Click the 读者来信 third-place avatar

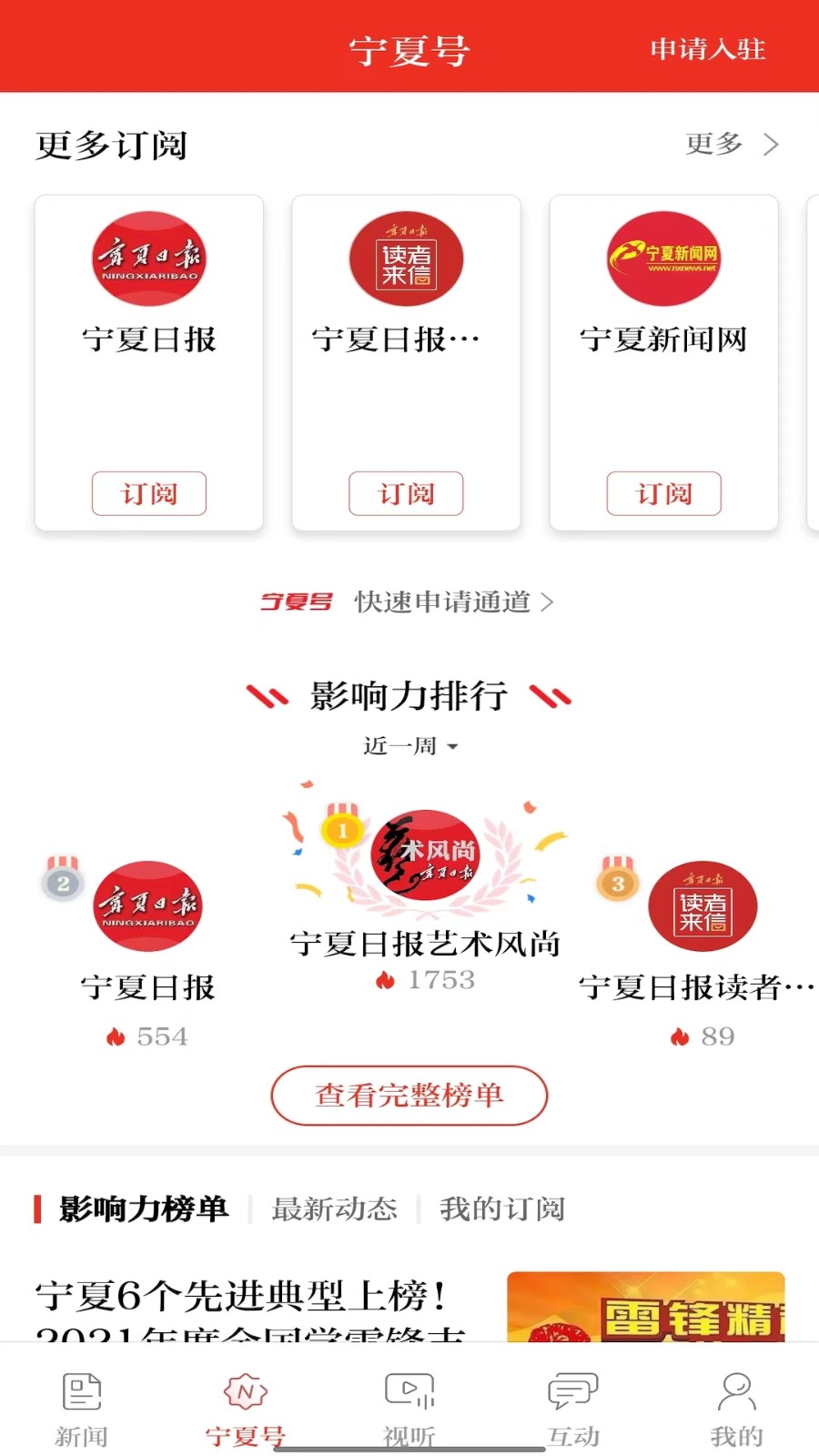pos(703,907)
